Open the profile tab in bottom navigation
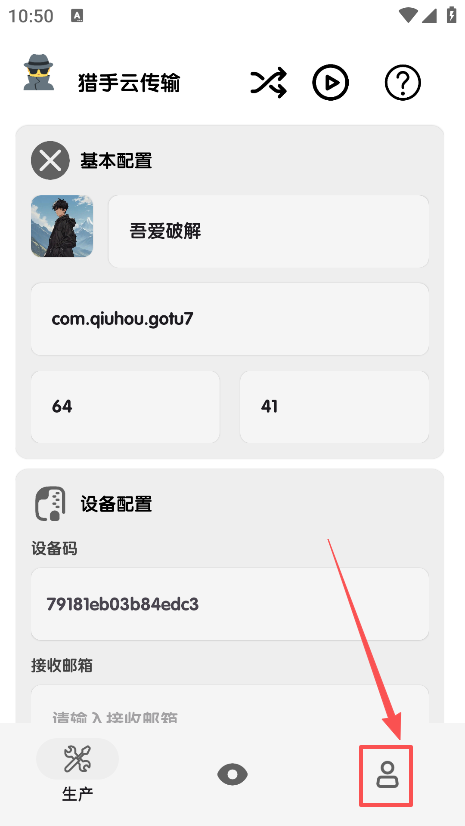The height and width of the screenshot is (826, 465). click(387, 775)
